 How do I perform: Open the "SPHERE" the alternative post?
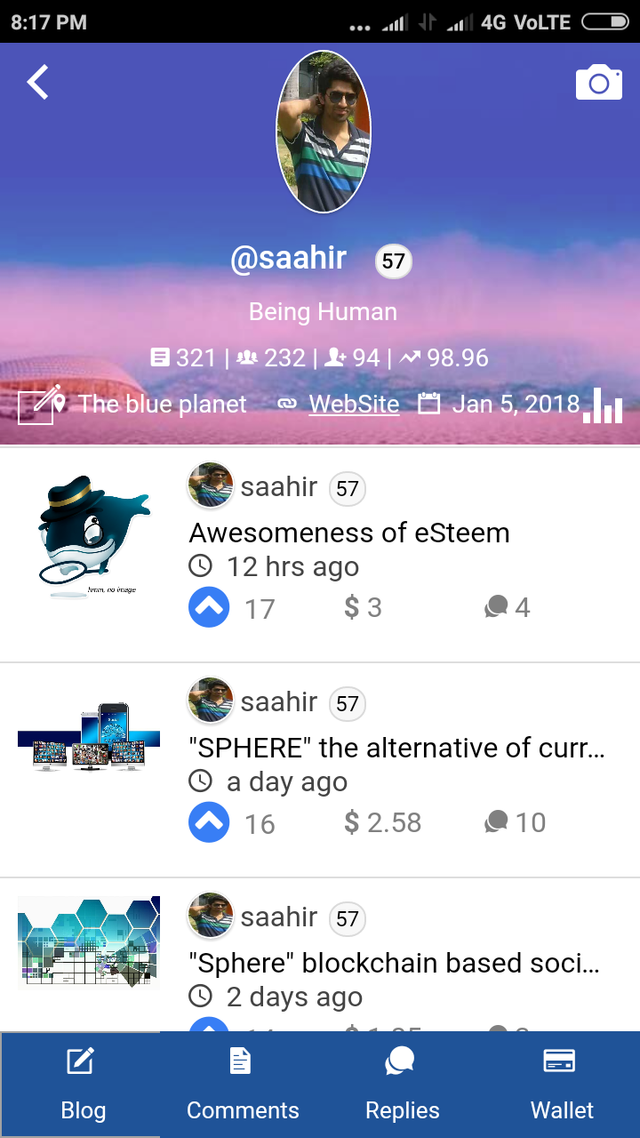pyautogui.click(x=396, y=748)
